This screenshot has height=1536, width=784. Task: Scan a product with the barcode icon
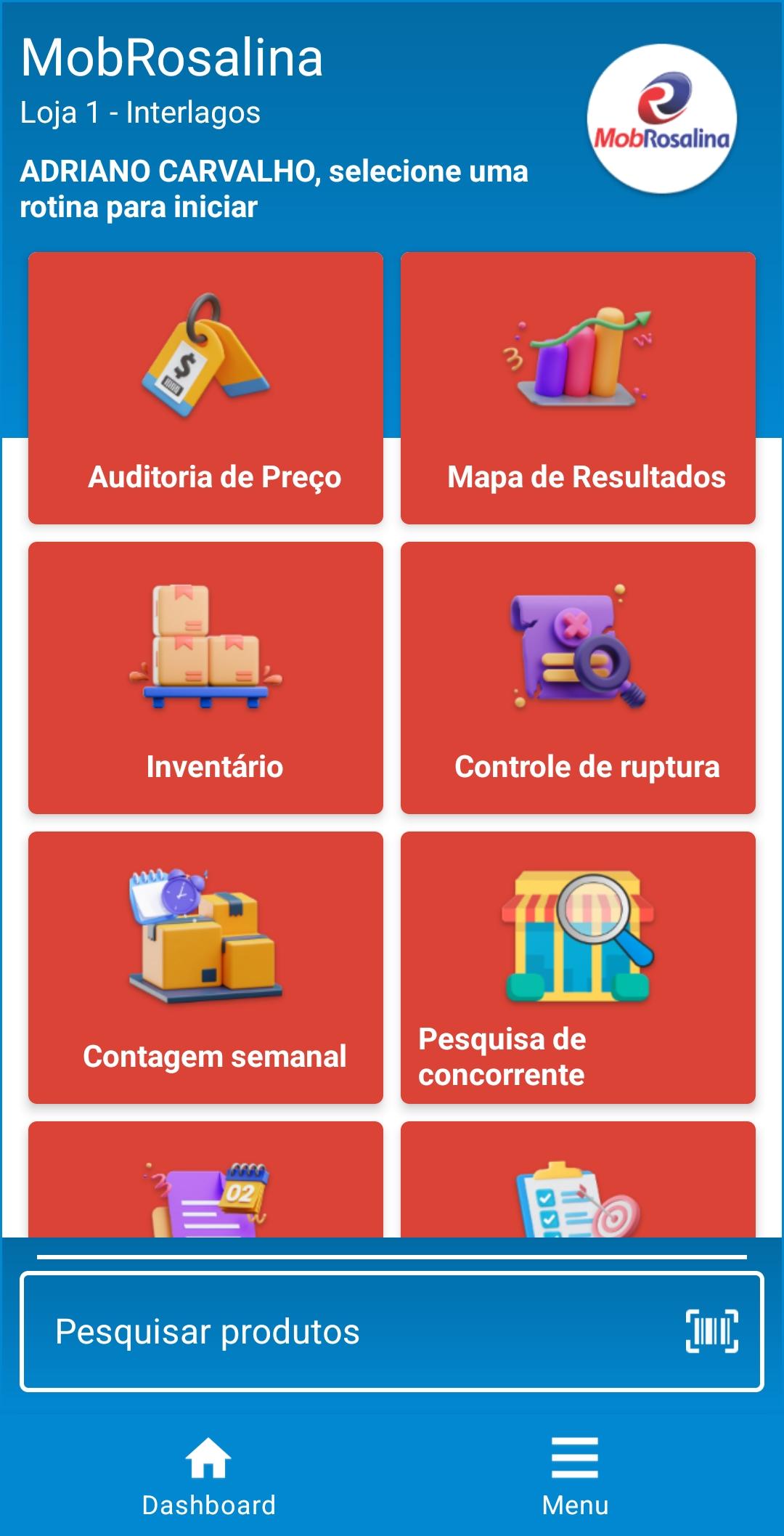click(711, 1331)
